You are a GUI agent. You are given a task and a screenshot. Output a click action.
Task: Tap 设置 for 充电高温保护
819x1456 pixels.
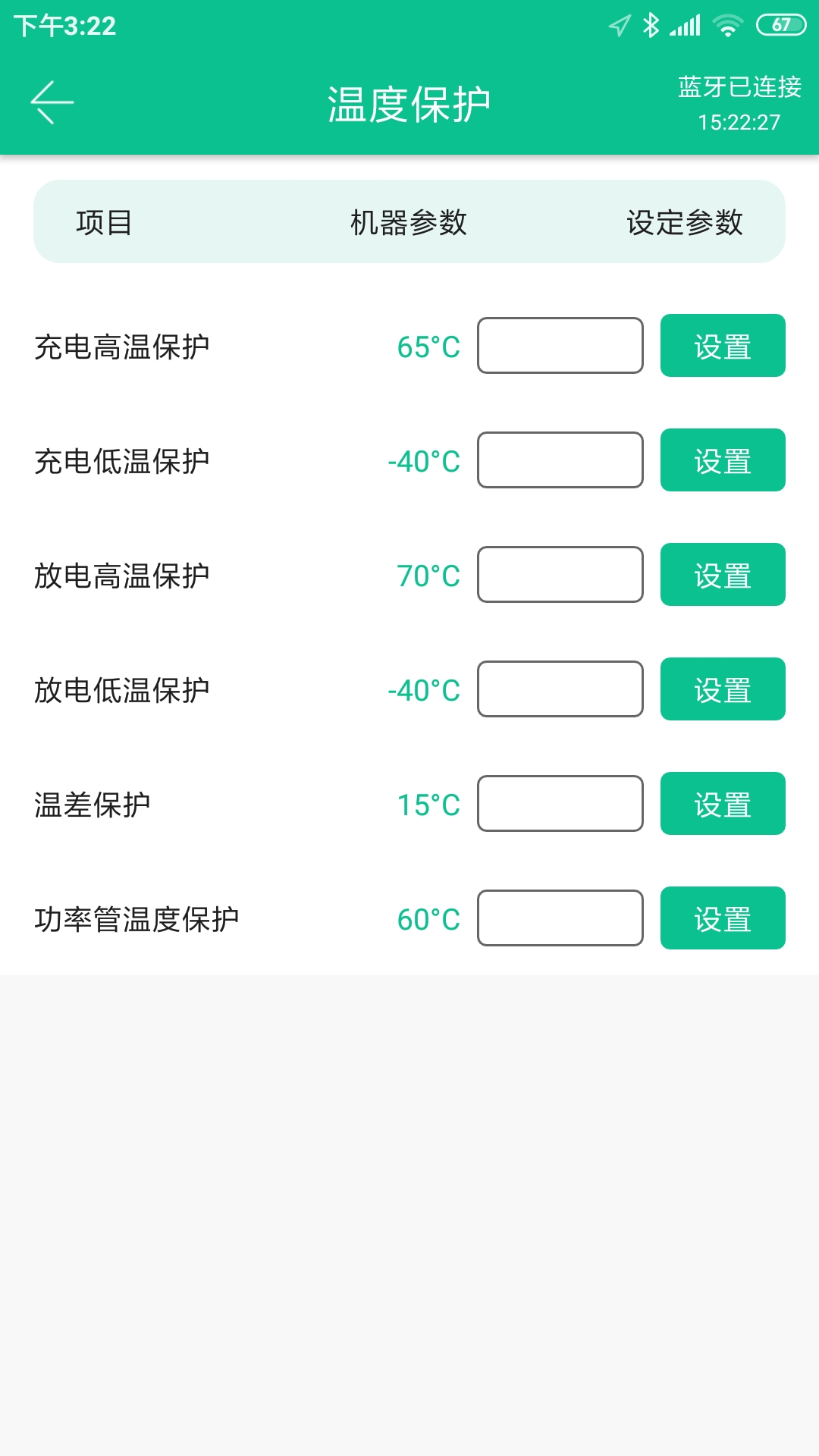point(723,346)
